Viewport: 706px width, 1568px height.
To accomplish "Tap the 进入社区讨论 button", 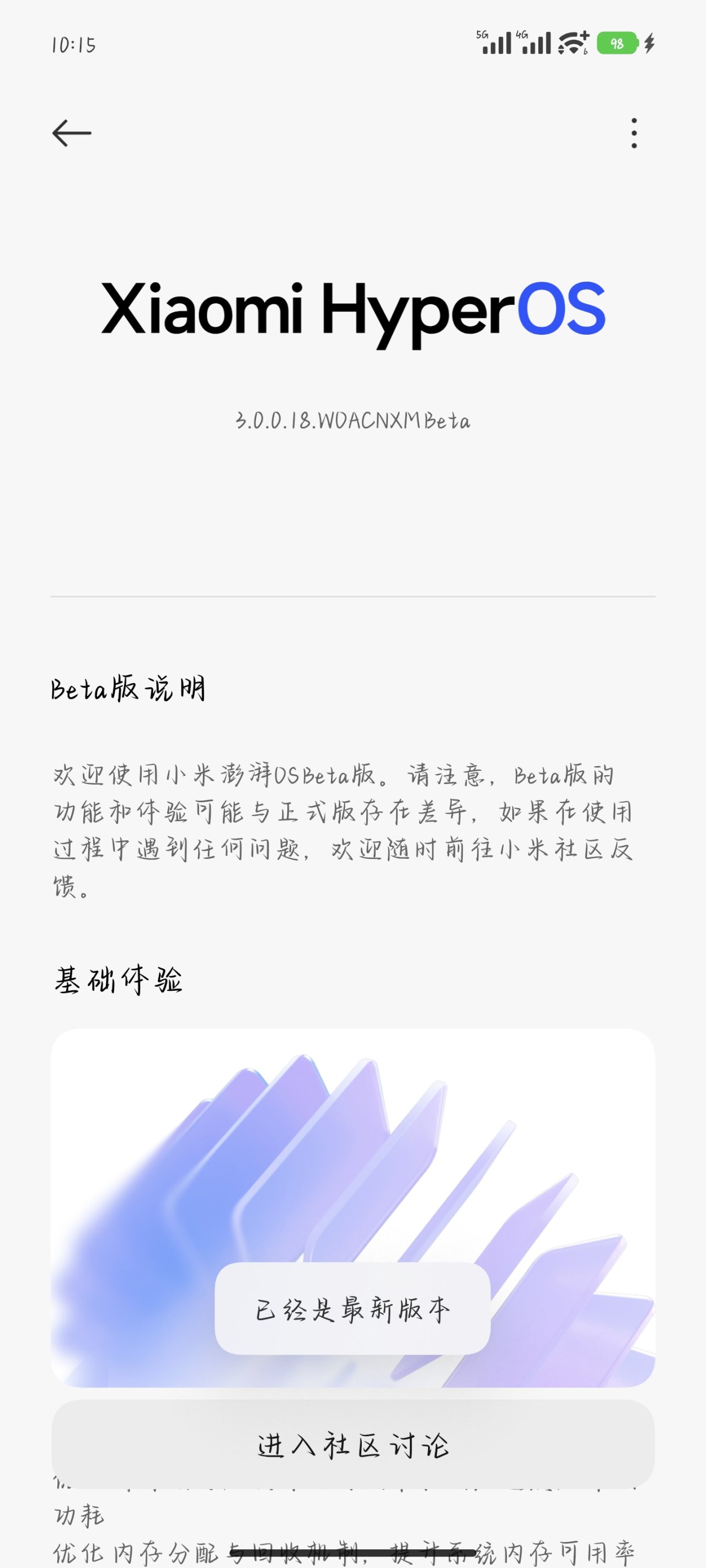I will [x=352, y=1445].
